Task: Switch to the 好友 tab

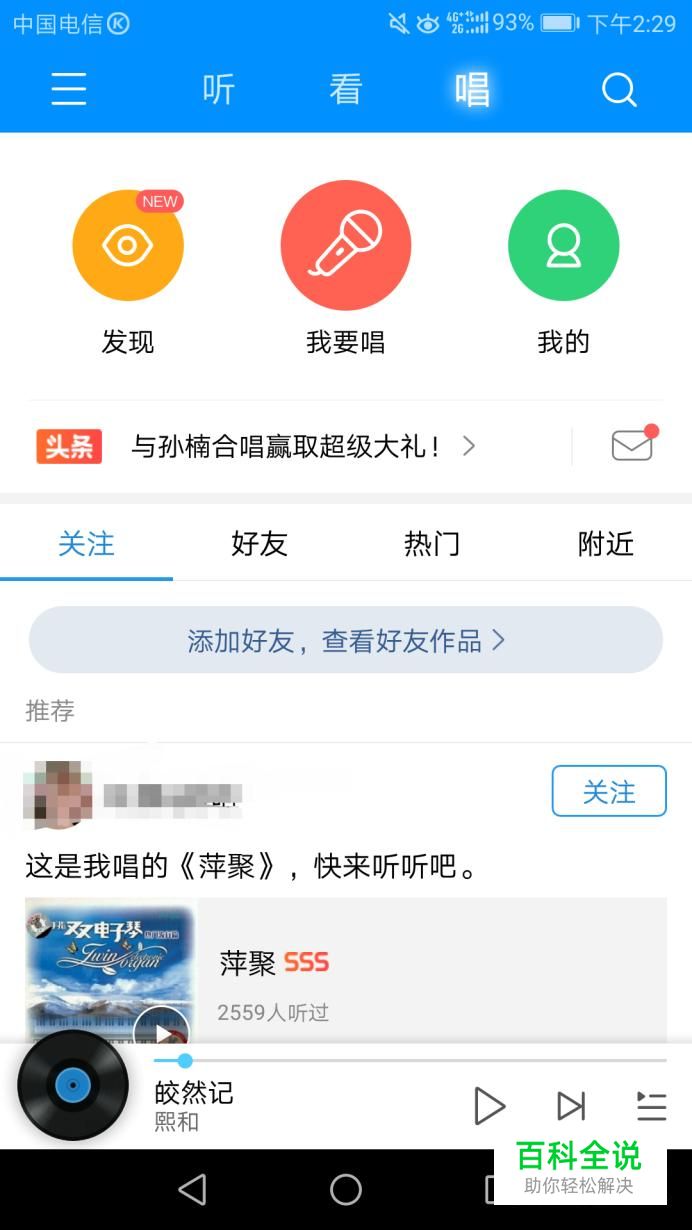Action: click(259, 544)
